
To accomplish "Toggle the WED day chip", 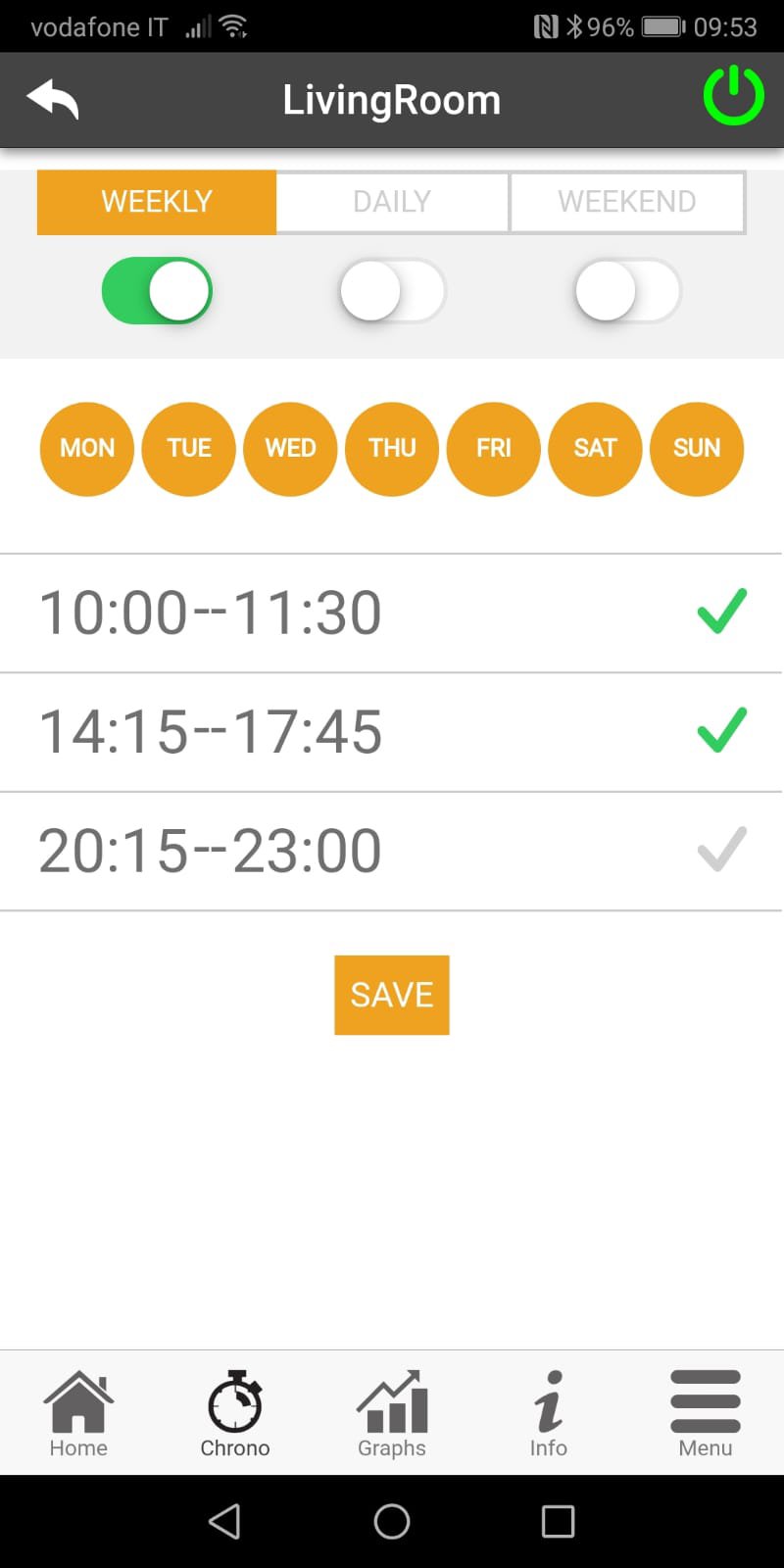I will [x=290, y=448].
